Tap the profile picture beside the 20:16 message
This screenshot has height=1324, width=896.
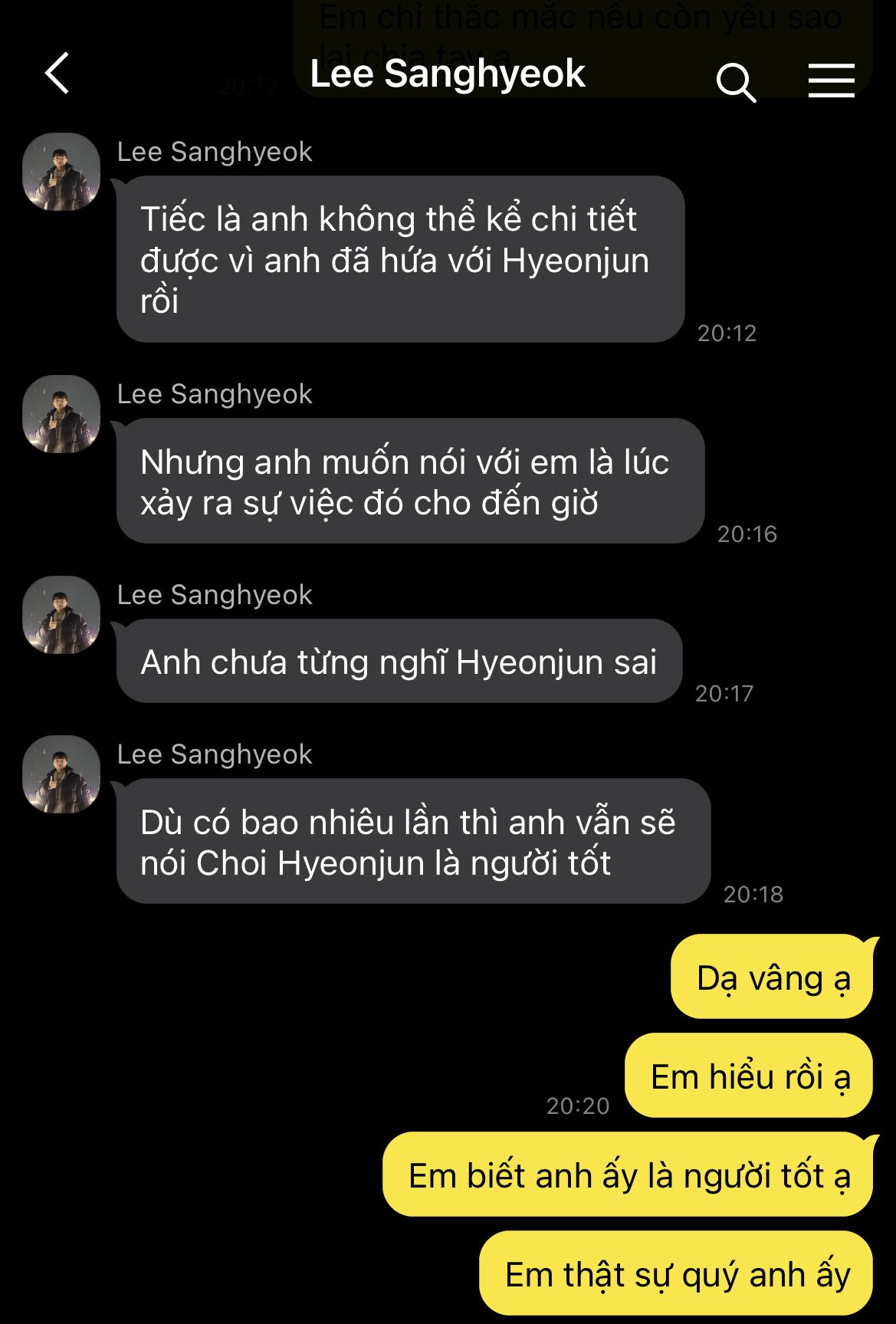[x=61, y=414]
